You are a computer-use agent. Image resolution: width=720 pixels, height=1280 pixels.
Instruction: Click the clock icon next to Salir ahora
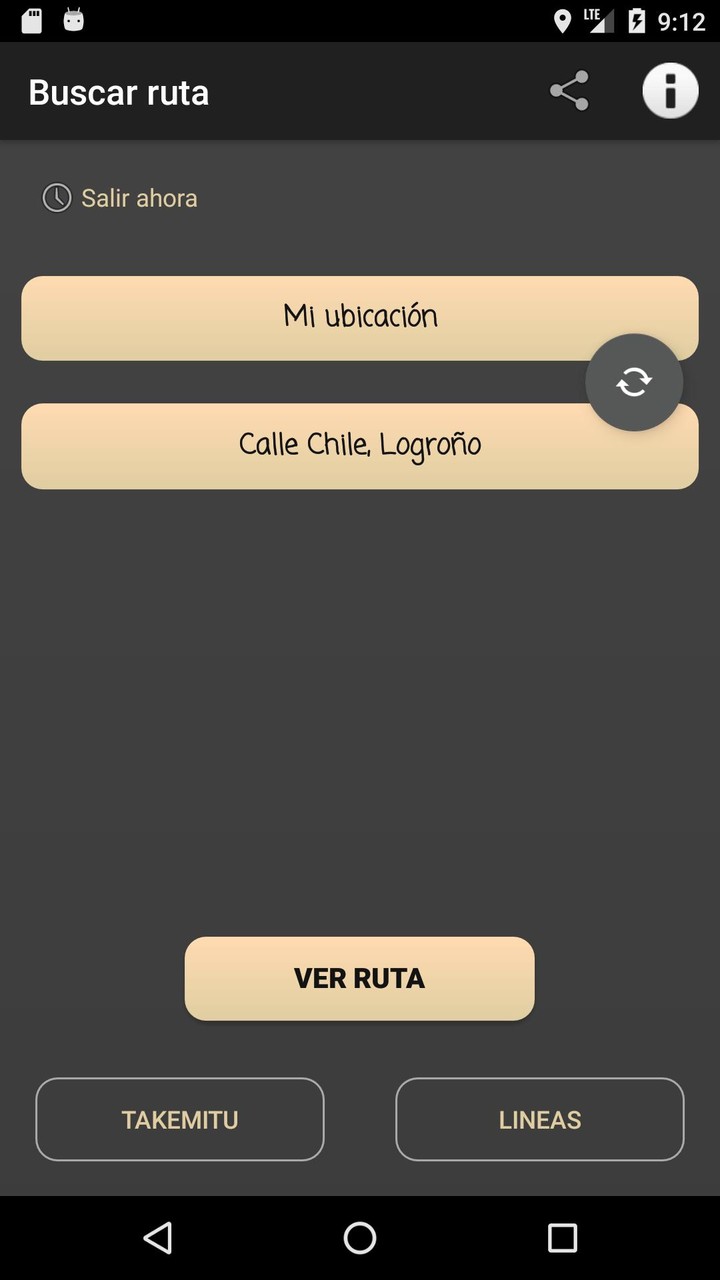pyautogui.click(x=57, y=198)
